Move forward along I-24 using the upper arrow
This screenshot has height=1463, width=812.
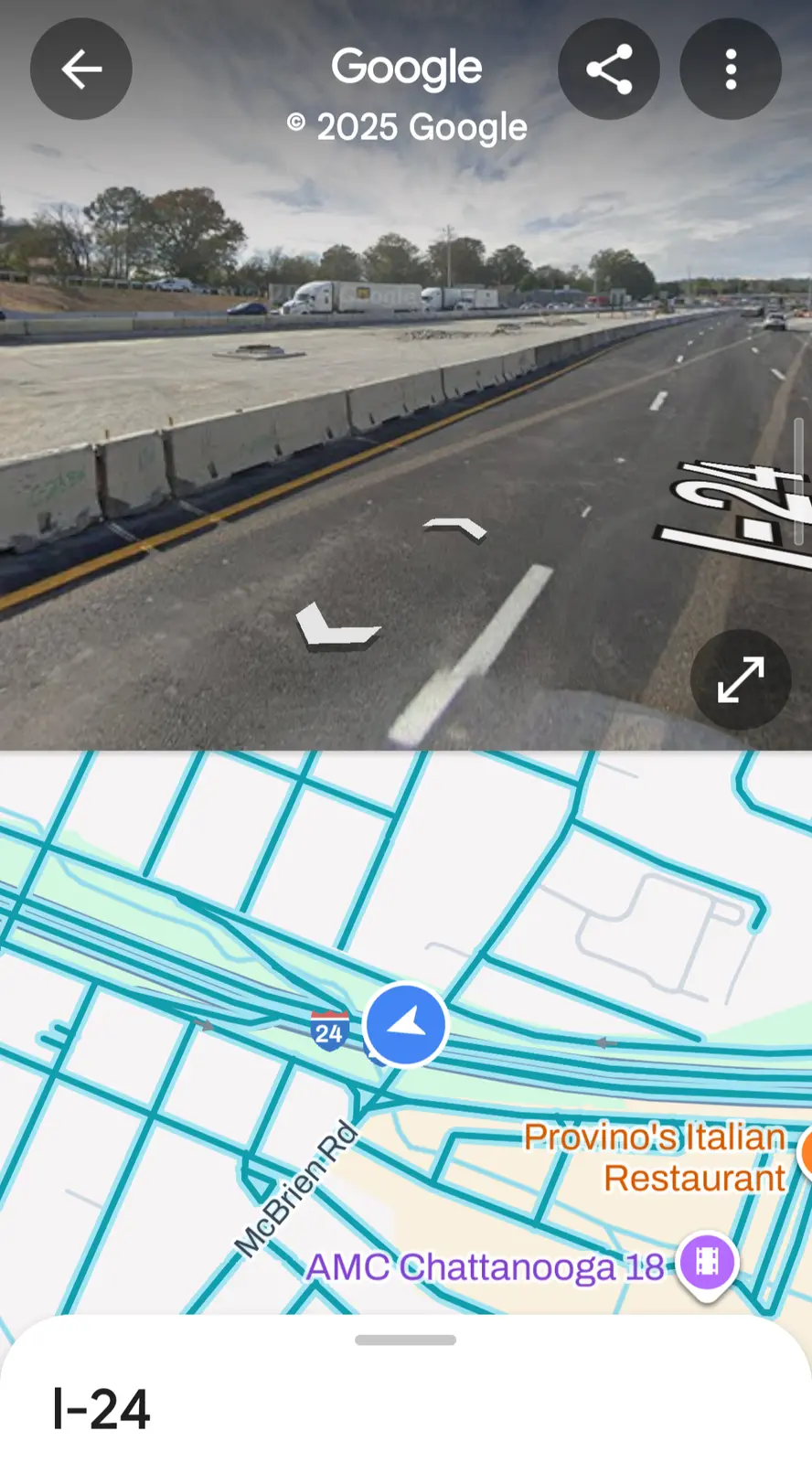pyautogui.click(x=455, y=528)
